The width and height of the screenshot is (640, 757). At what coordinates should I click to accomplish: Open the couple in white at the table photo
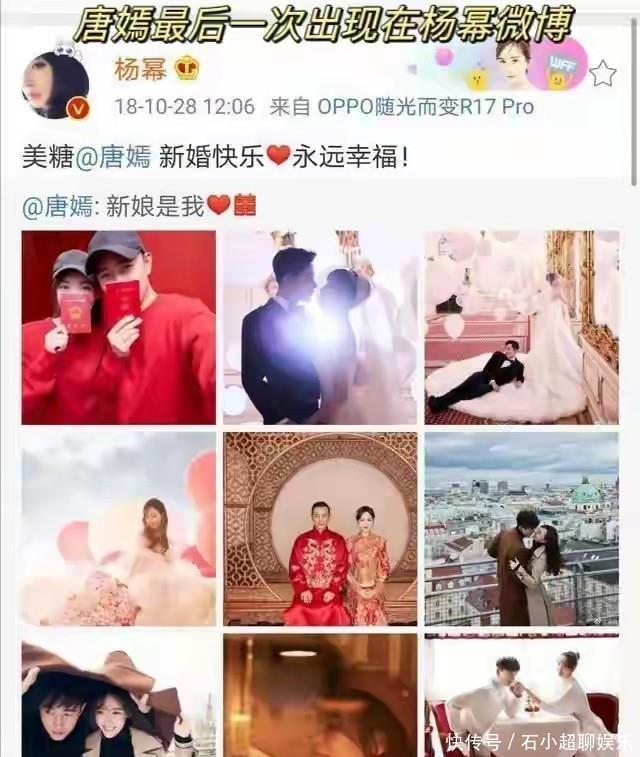(522, 695)
